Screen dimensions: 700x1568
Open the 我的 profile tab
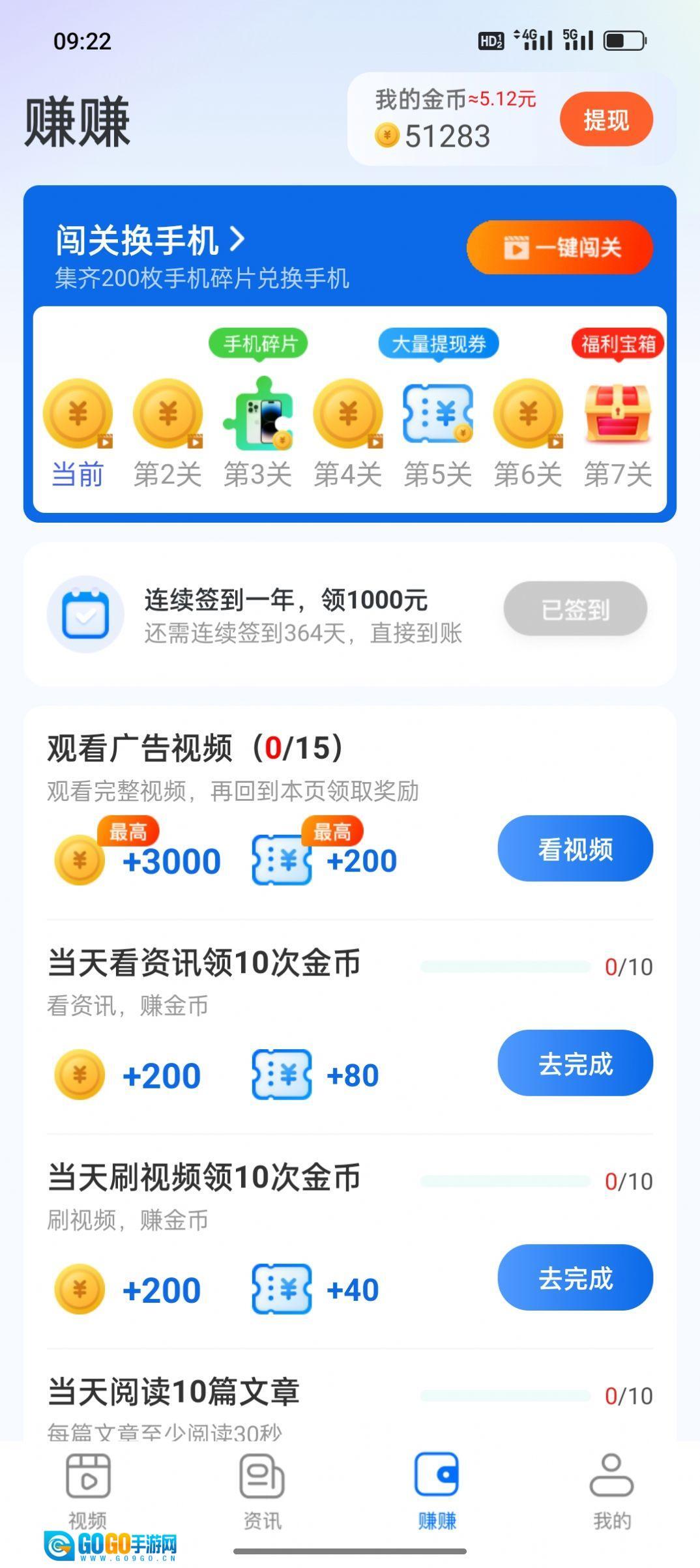pos(611,1490)
